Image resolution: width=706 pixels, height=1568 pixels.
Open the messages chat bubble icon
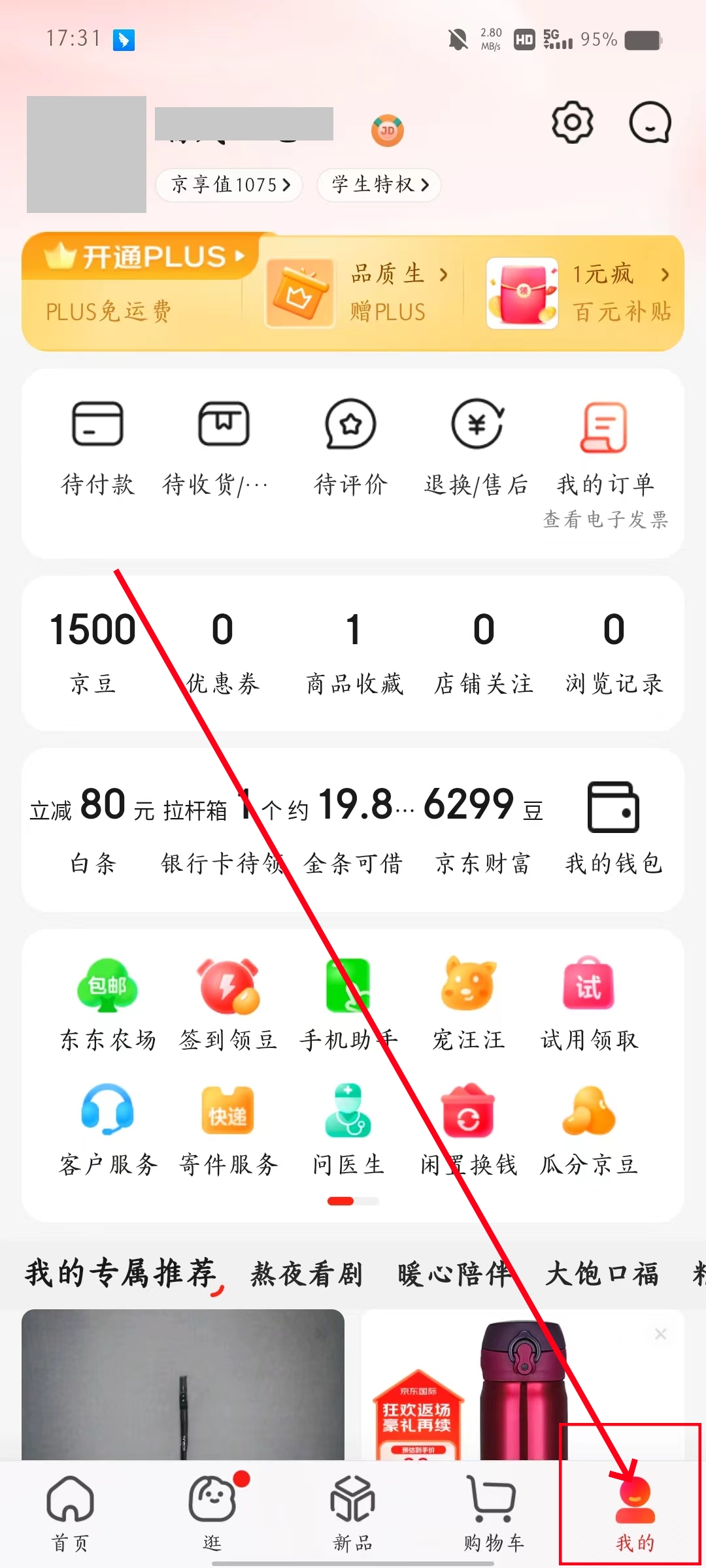[x=650, y=122]
